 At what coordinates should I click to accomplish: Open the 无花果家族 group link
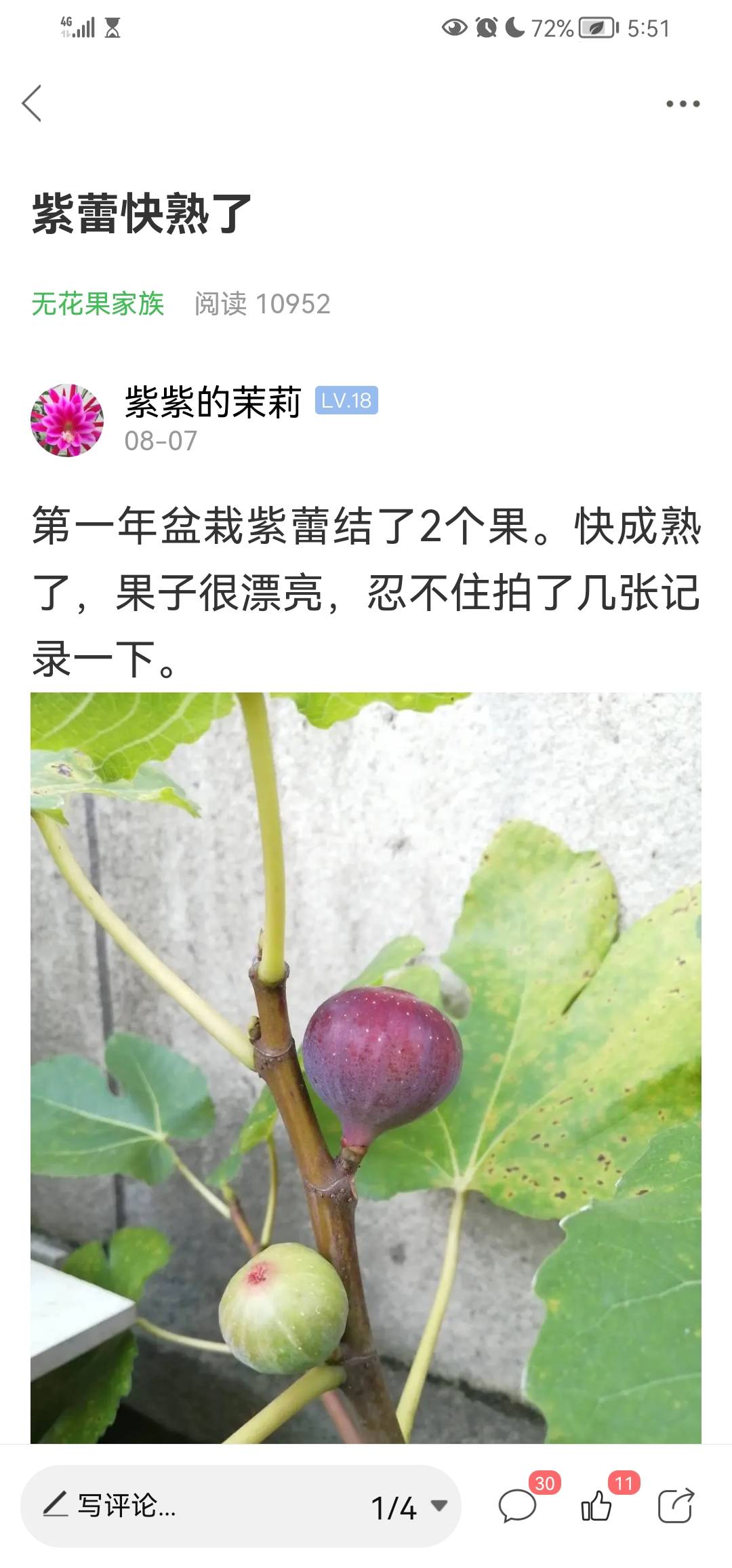98,304
